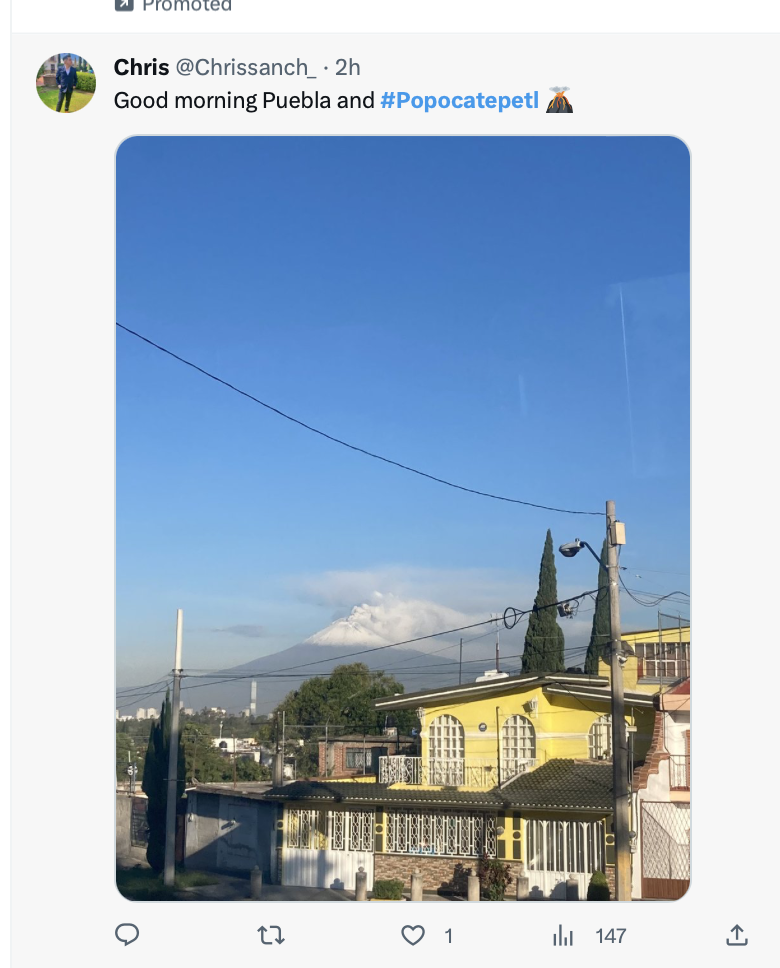Open the volcano photo in Chris's tweet
This screenshot has width=780, height=968.
403,518
